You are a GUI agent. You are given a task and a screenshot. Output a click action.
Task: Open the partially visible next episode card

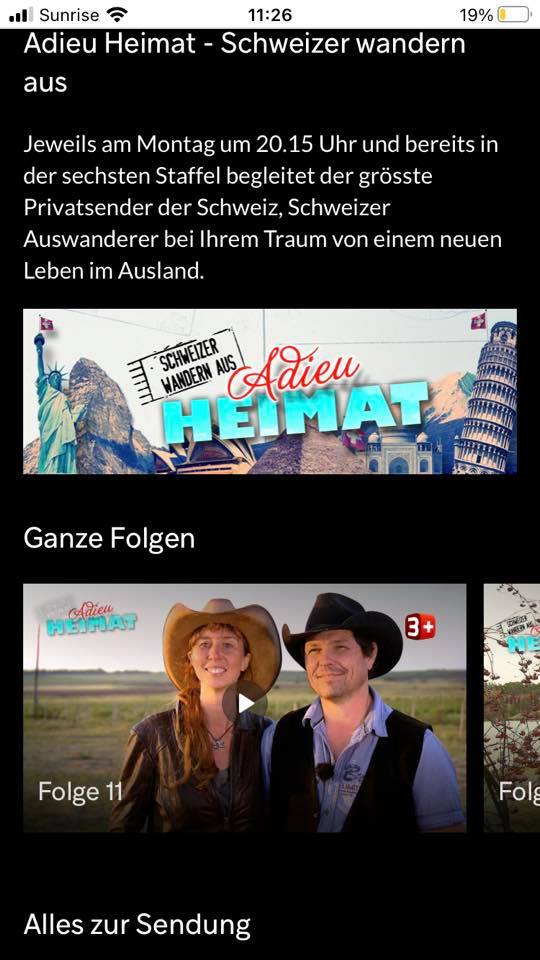tap(512, 708)
